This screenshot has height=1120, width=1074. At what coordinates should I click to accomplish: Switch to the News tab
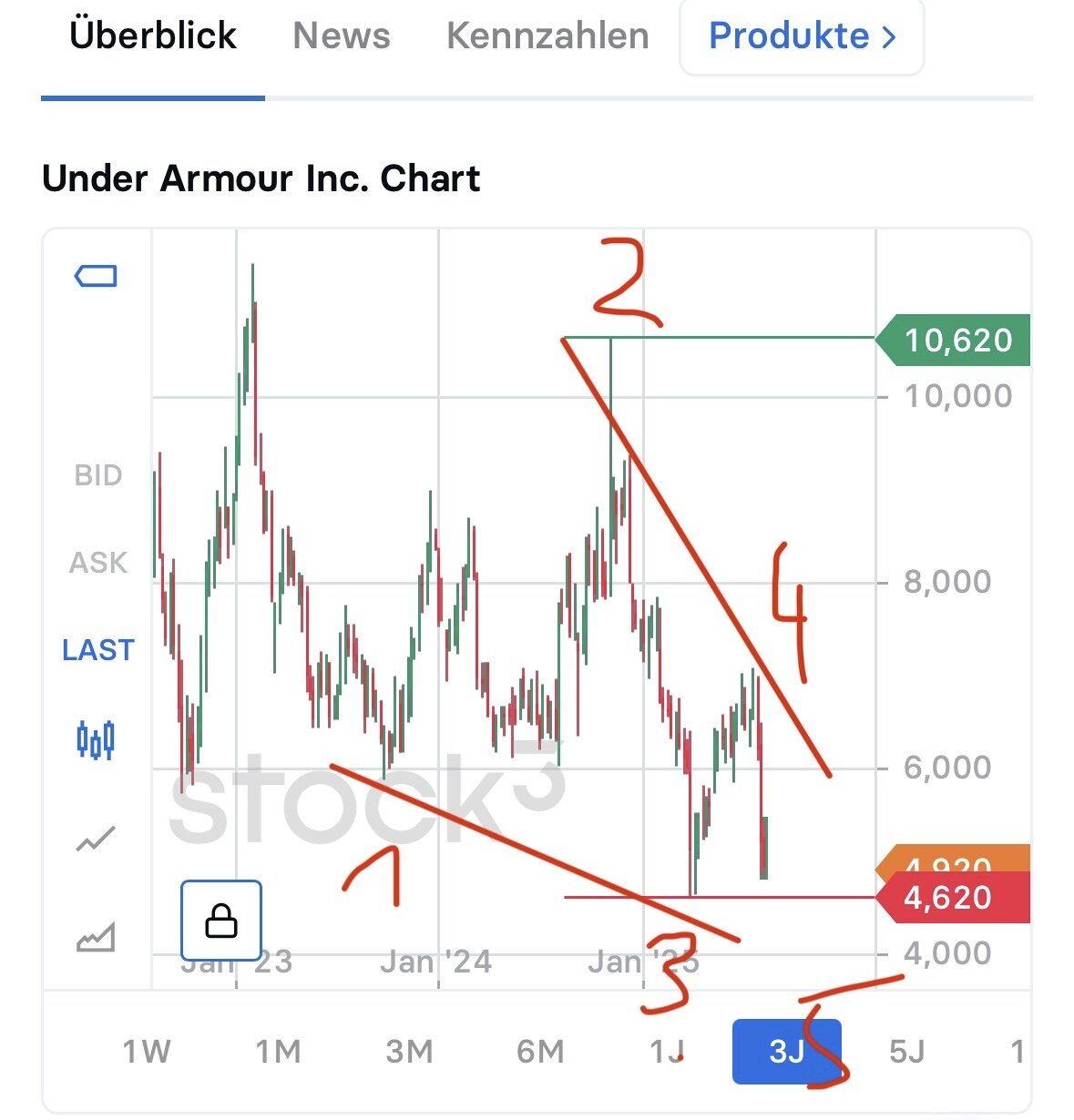(x=342, y=36)
